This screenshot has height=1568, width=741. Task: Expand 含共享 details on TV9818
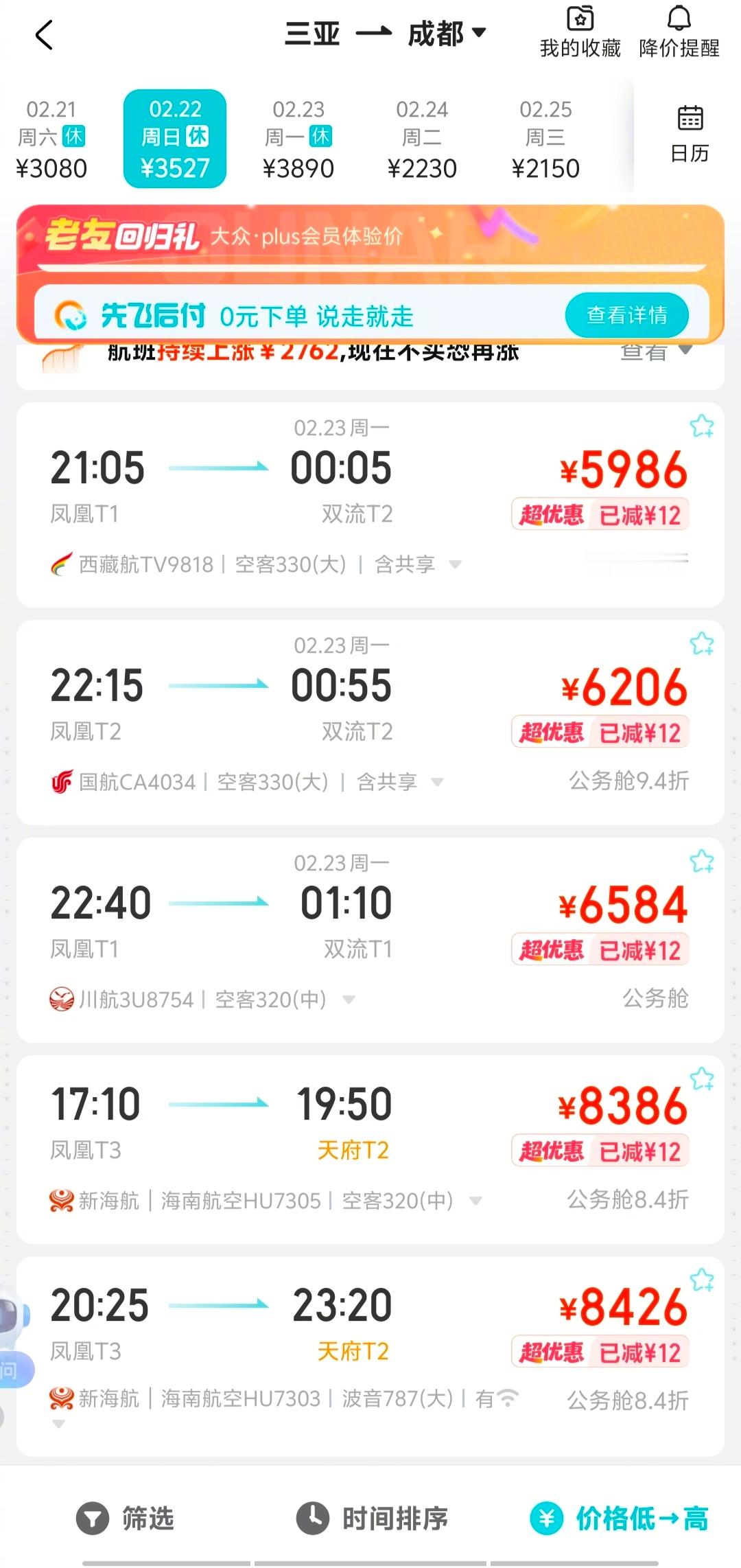456,564
